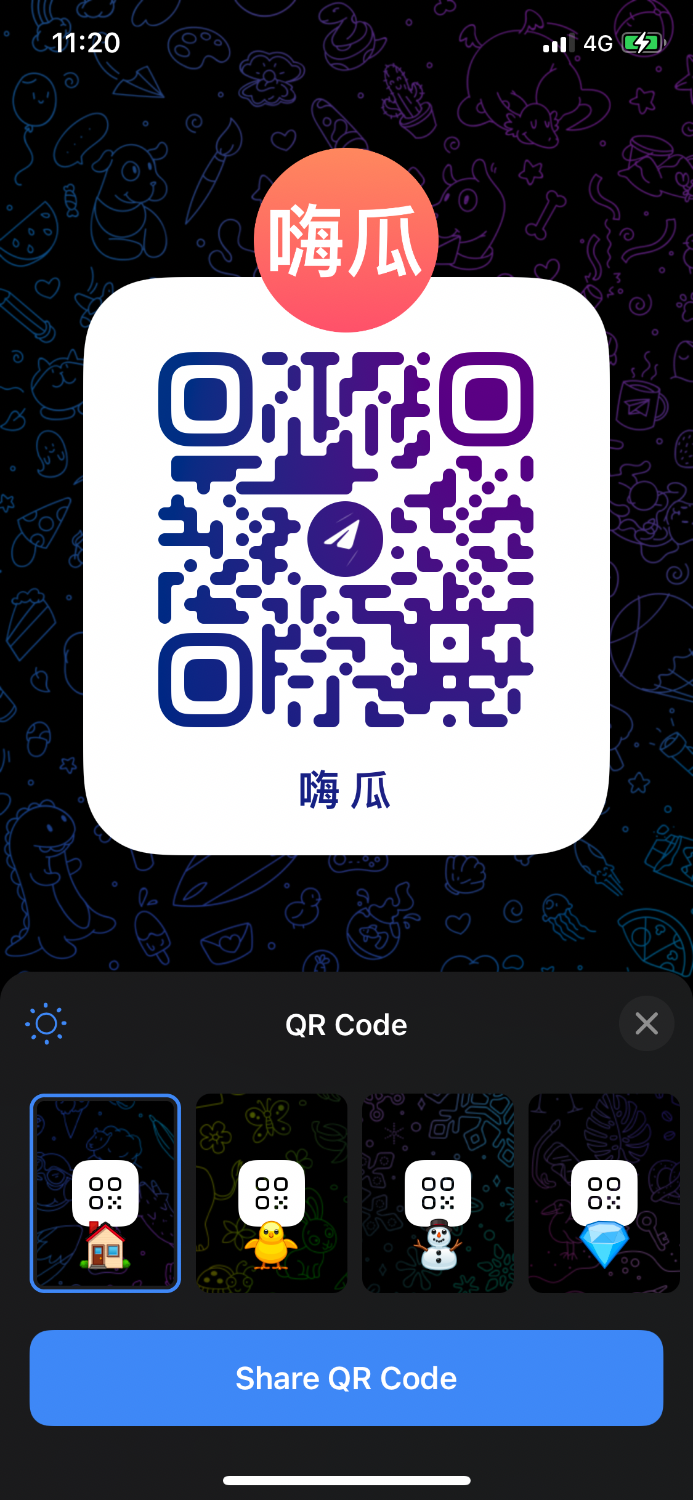Viewport: 693px width, 1500px height.
Task: Close the QR Code panel
Action: pos(646,1024)
